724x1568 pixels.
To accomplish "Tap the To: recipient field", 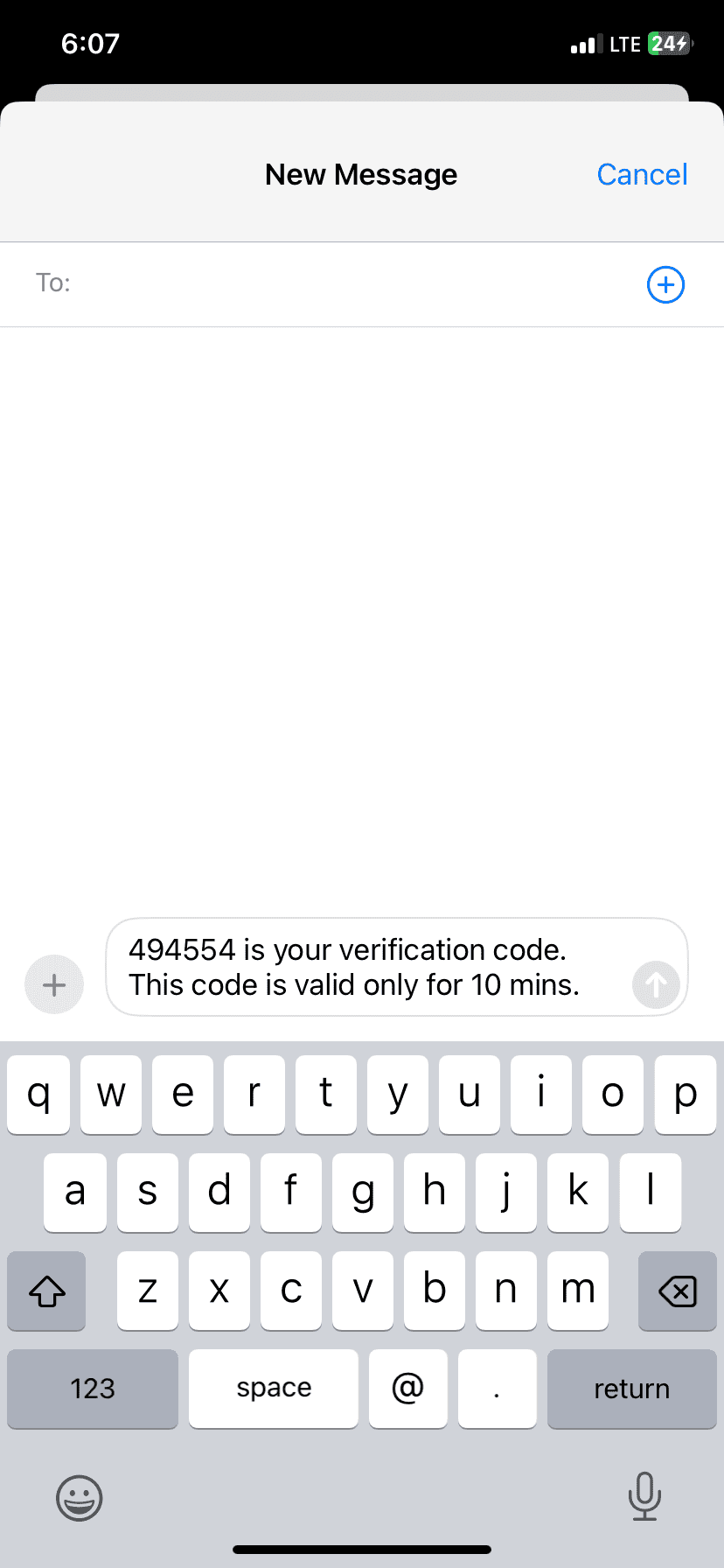I will tap(350, 283).
